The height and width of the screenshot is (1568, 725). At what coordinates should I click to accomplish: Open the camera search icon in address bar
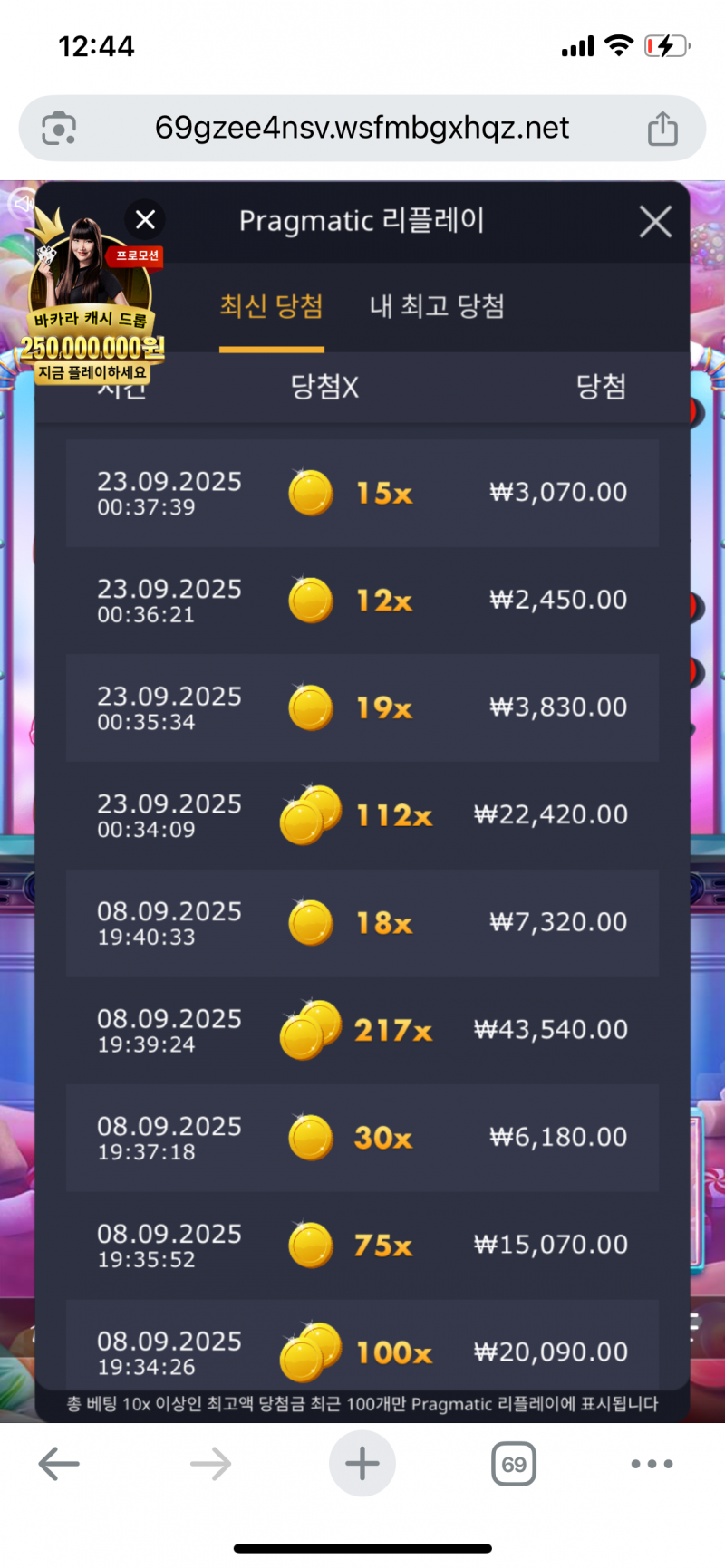pos(59,129)
